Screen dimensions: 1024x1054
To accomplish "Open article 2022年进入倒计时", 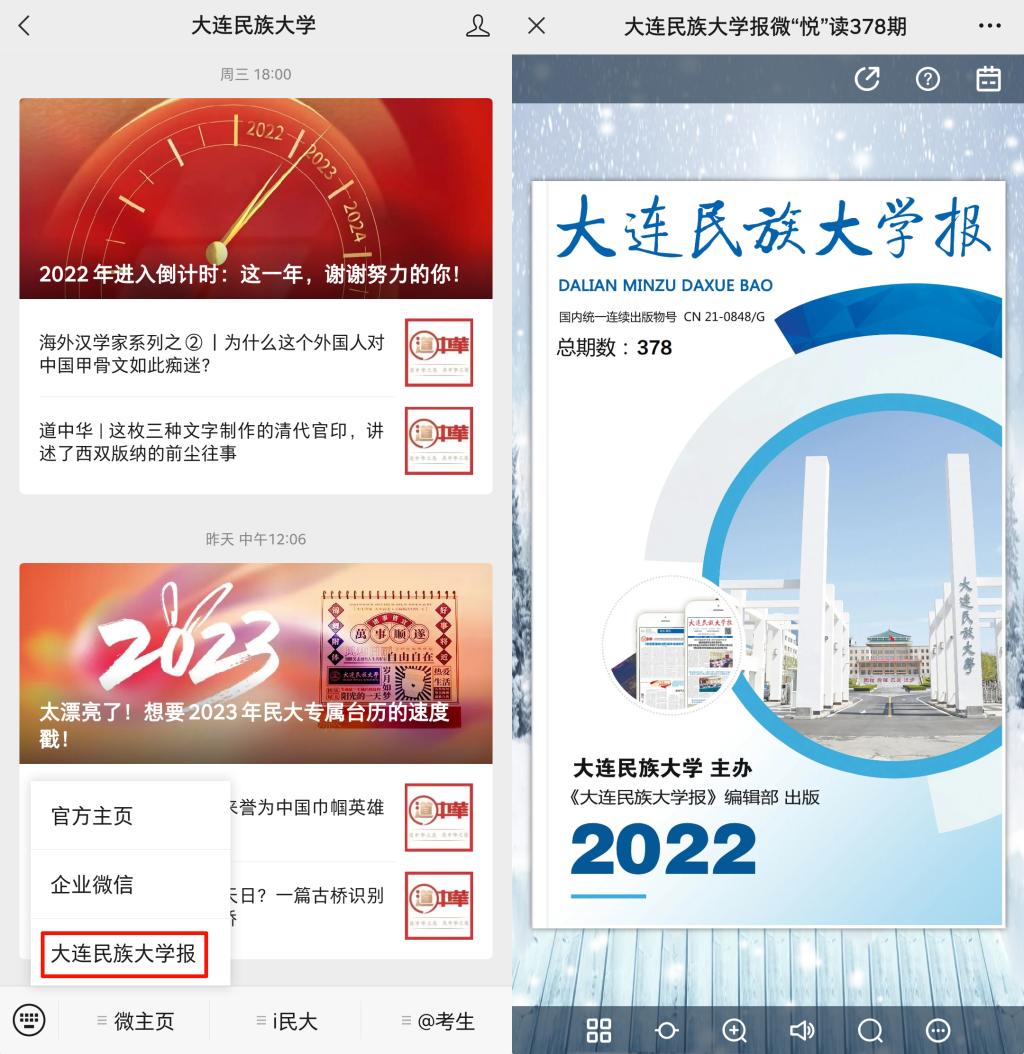I will pos(255,199).
